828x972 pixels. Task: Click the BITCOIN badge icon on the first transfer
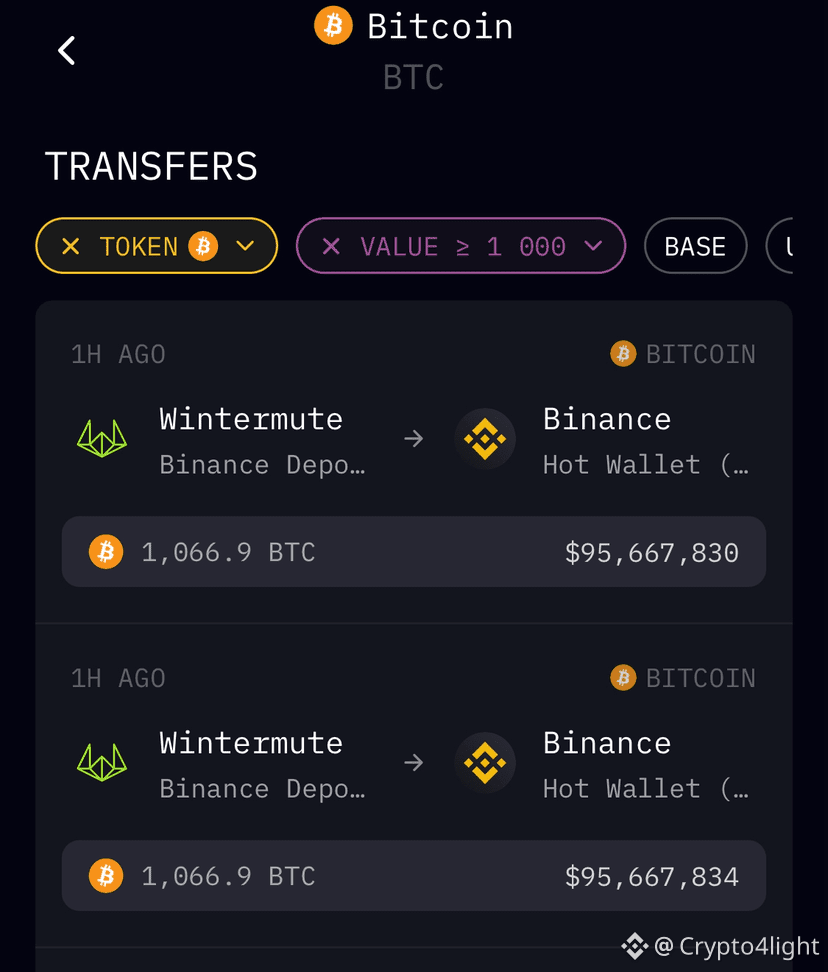(x=622, y=353)
